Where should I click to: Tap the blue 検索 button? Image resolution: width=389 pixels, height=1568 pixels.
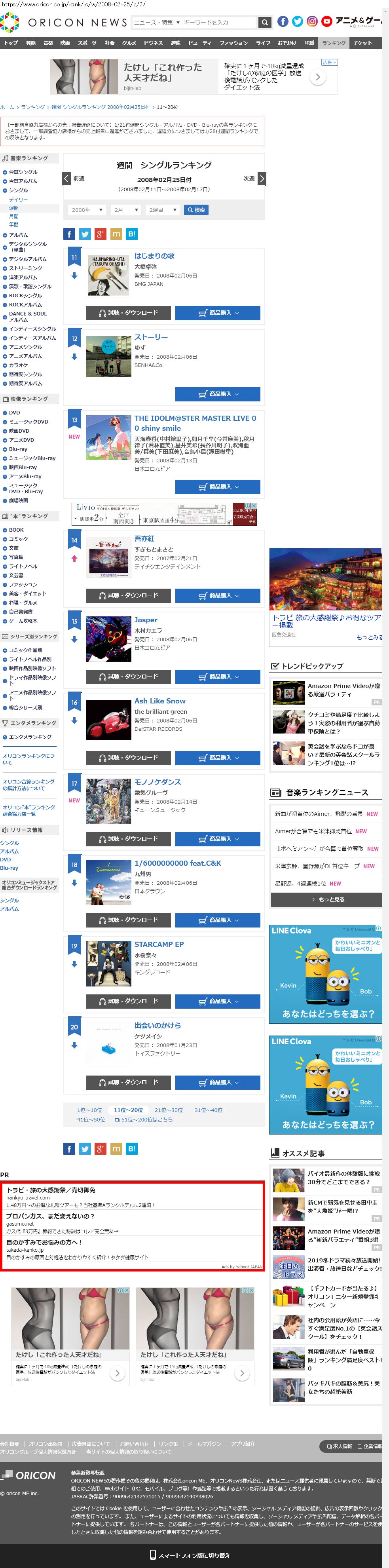click(196, 210)
